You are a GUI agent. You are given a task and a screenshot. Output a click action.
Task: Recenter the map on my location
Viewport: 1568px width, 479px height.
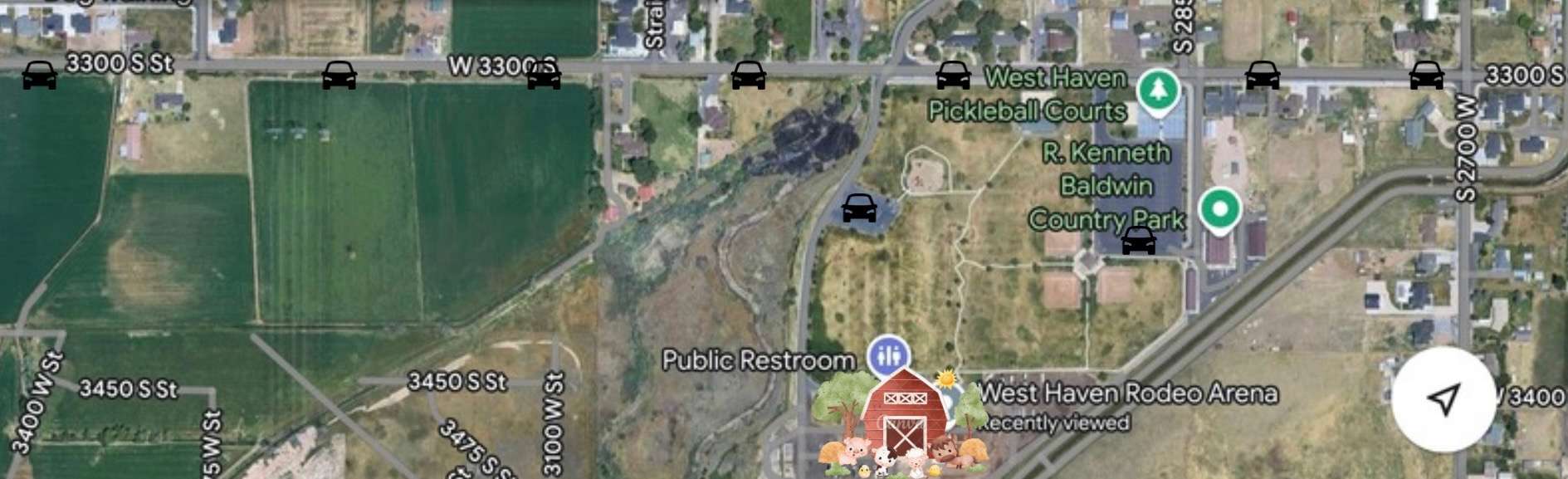click(x=1443, y=399)
